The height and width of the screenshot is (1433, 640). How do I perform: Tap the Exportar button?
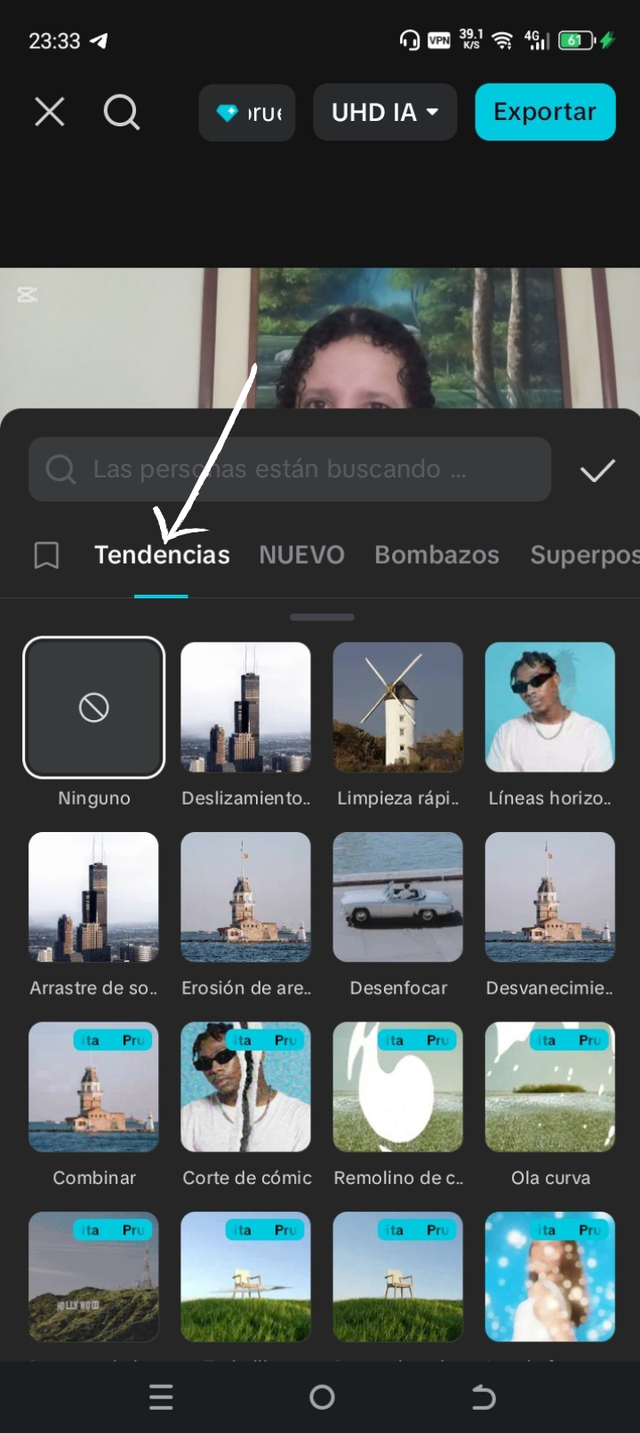(x=545, y=112)
